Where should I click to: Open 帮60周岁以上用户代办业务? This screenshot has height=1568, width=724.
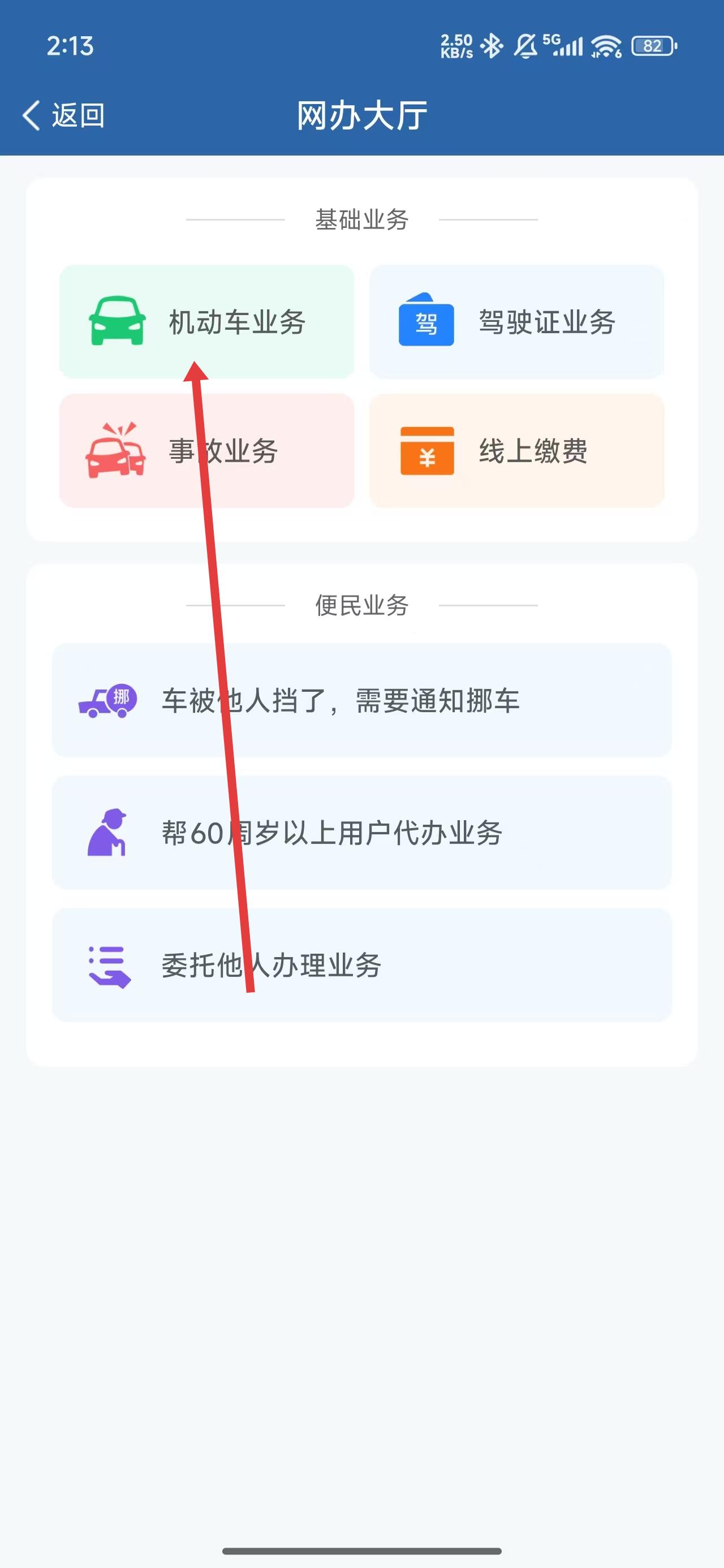pyautogui.click(x=361, y=832)
